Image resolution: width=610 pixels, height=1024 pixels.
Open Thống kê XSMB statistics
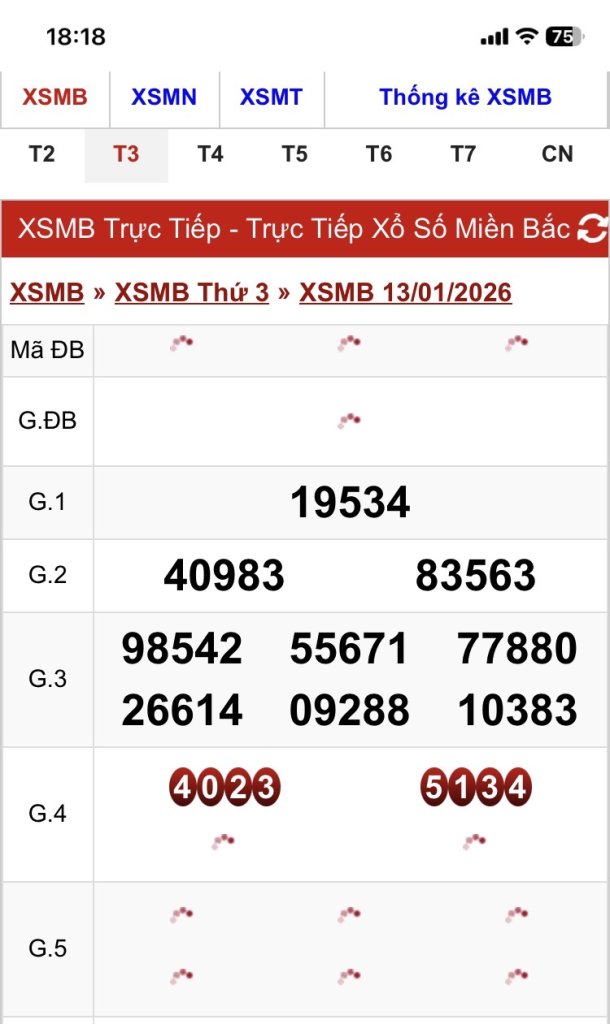[465, 98]
